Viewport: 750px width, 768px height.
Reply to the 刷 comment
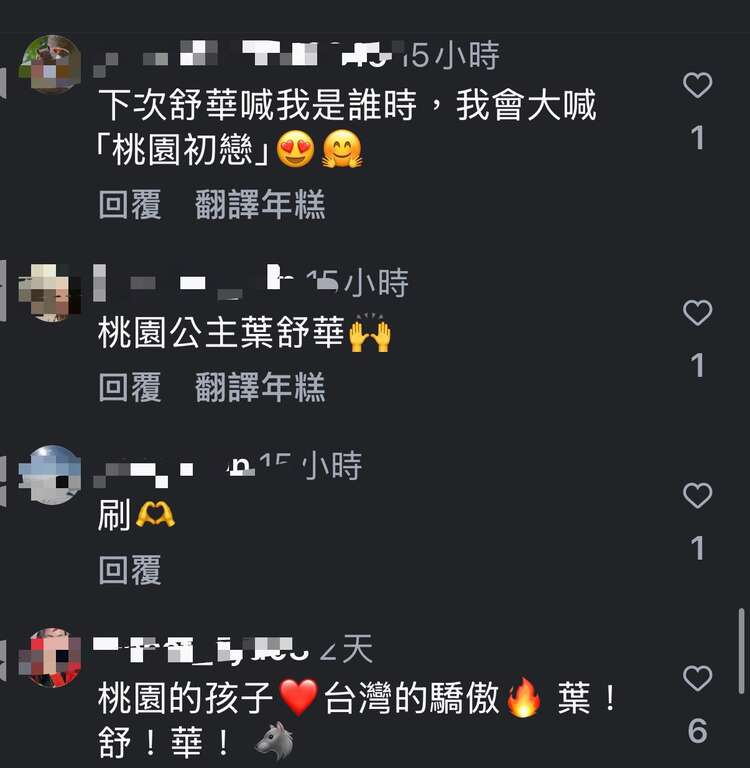(130, 571)
